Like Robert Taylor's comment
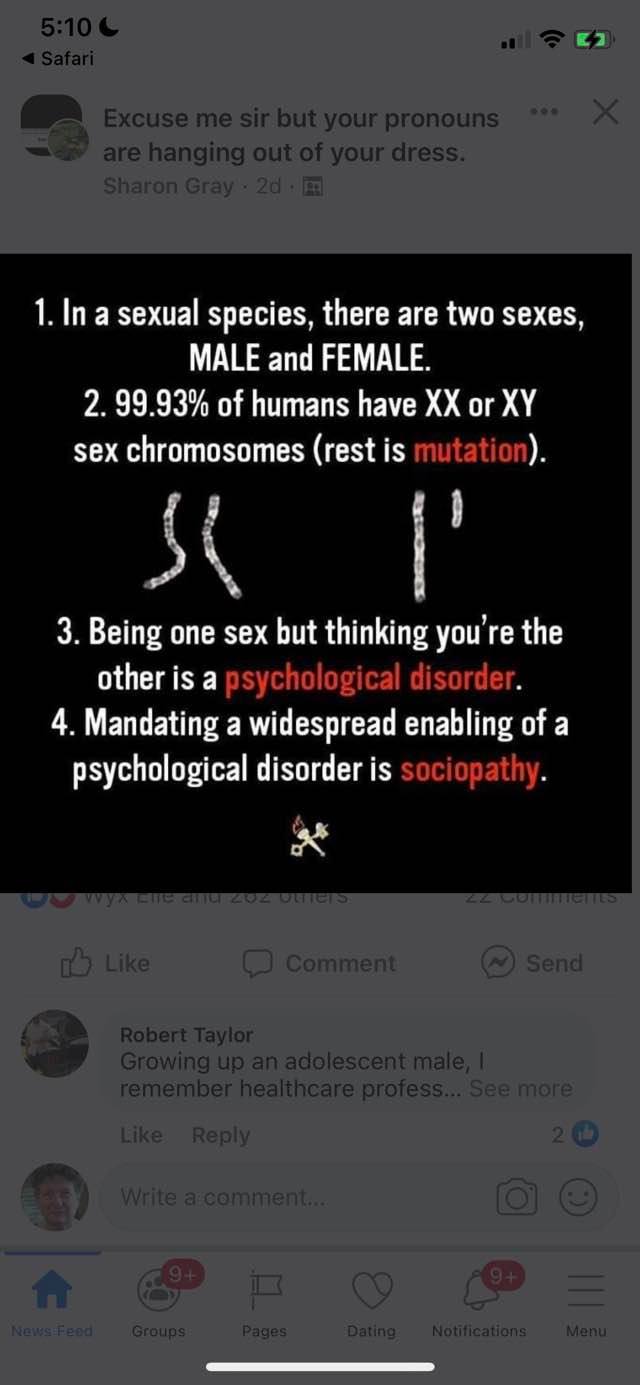The width and height of the screenshot is (640, 1385). 141,1135
